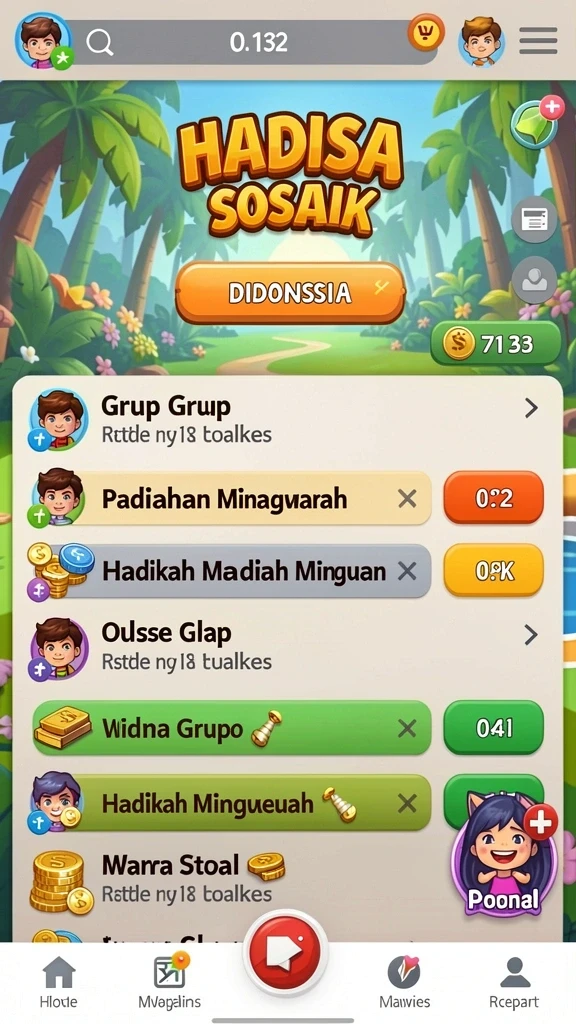Viewport: 576px width, 1024px height.
Task: Switch to the Mvagelins tab
Action: [169, 981]
